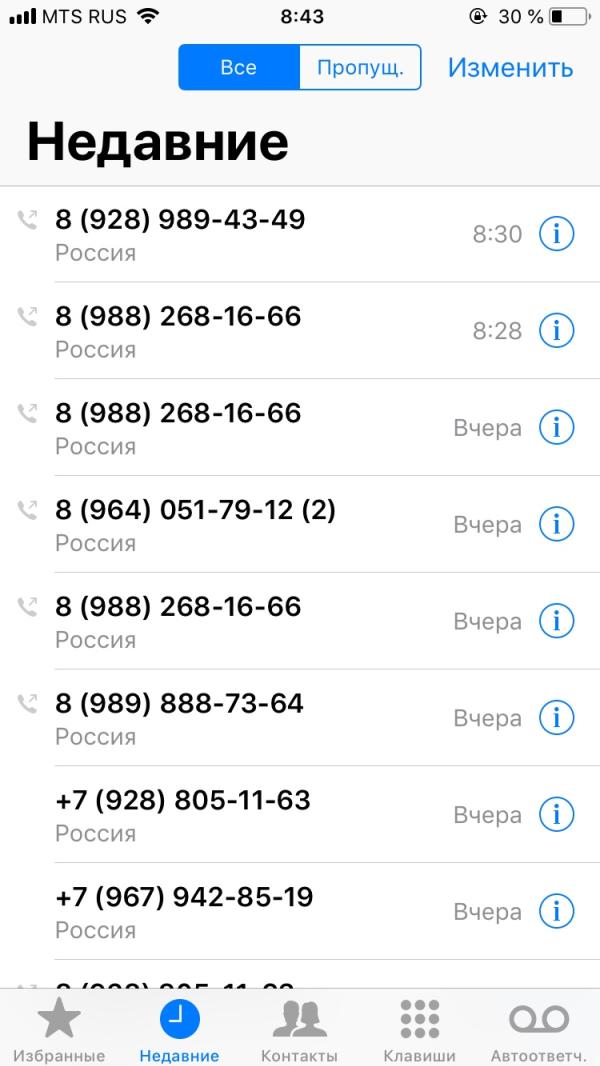Switch to the Пропущ. missed calls segment
Image resolution: width=600 pixels, height=1066 pixels.
point(360,68)
